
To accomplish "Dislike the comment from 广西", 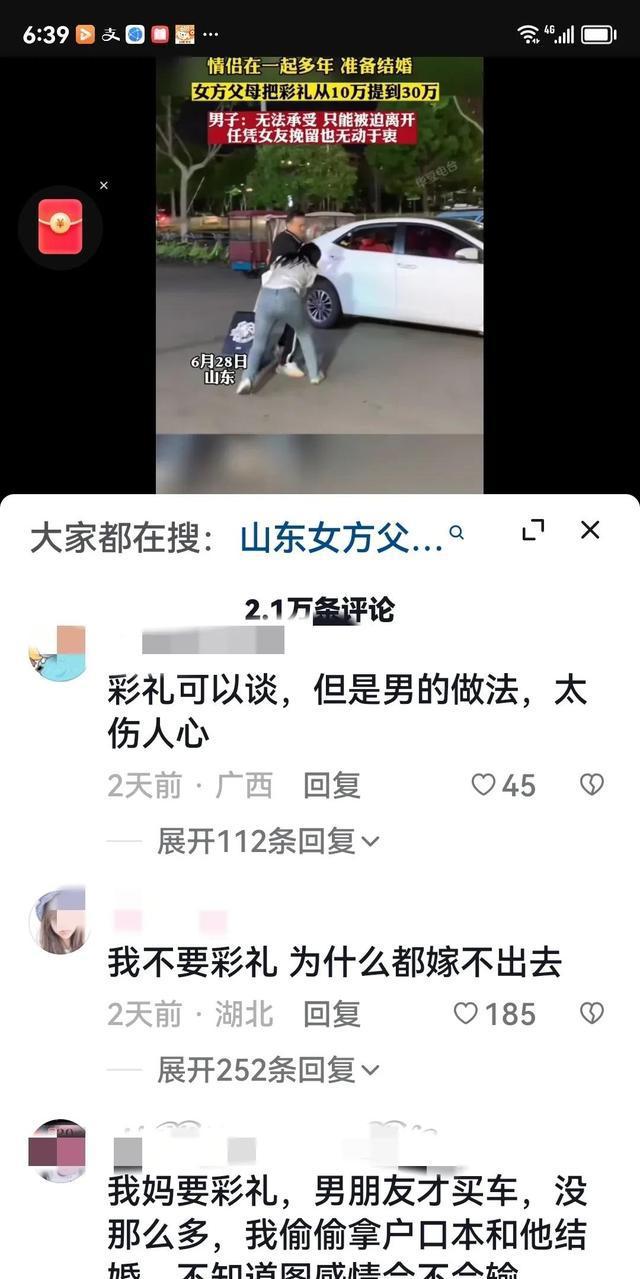I will click(592, 785).
